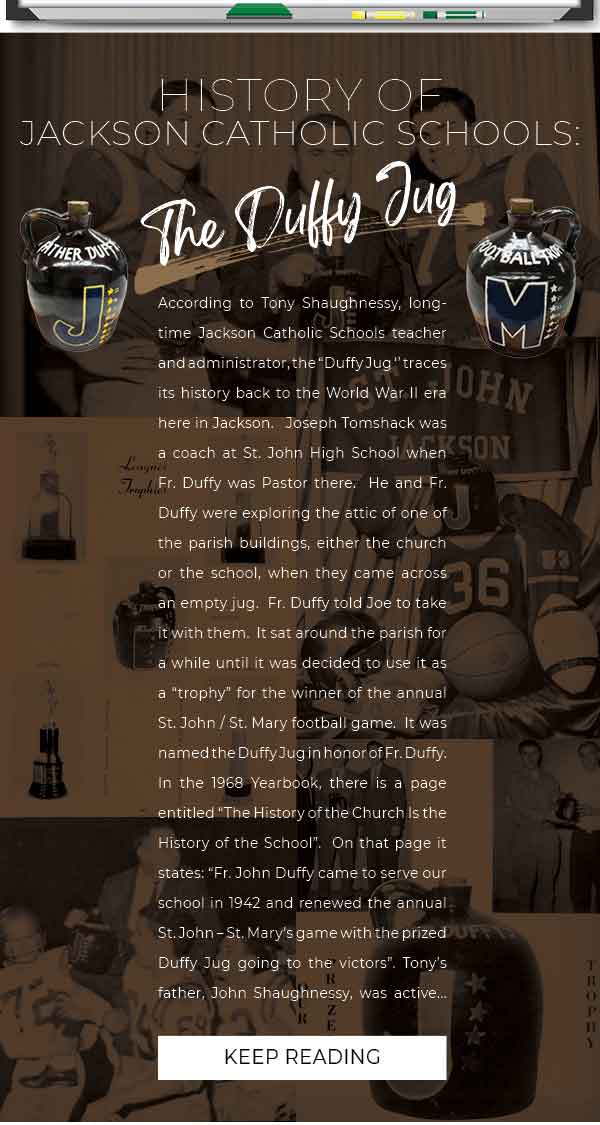Image resolution: width=600 pixels, height=1125 pixels.
Task: Tap the Keep Reading button
Action: (302, 1057)
